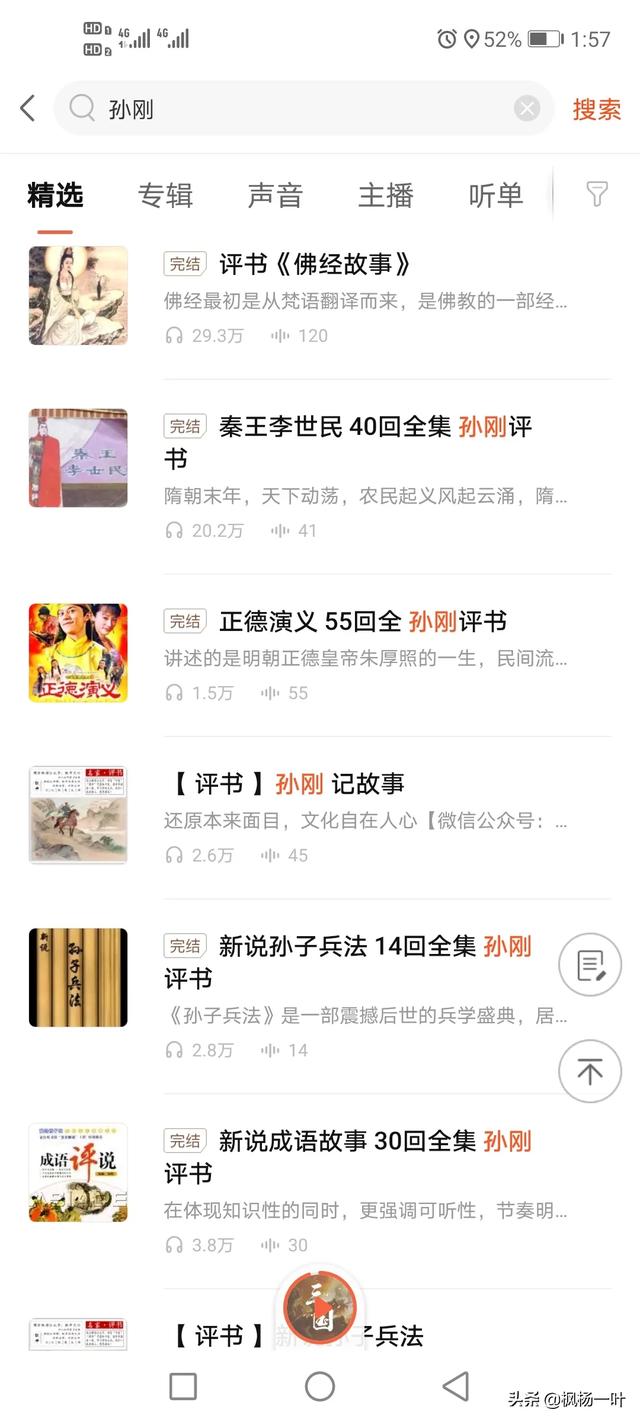
Task: Select the 精选 tab
Action: point(55,195)
